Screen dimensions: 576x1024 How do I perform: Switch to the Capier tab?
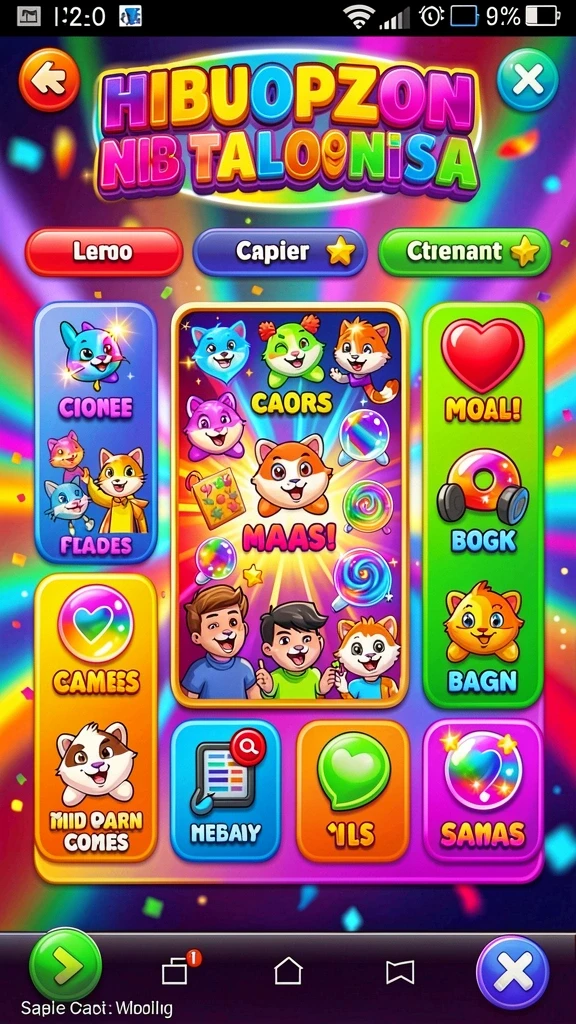click(280, 251)
